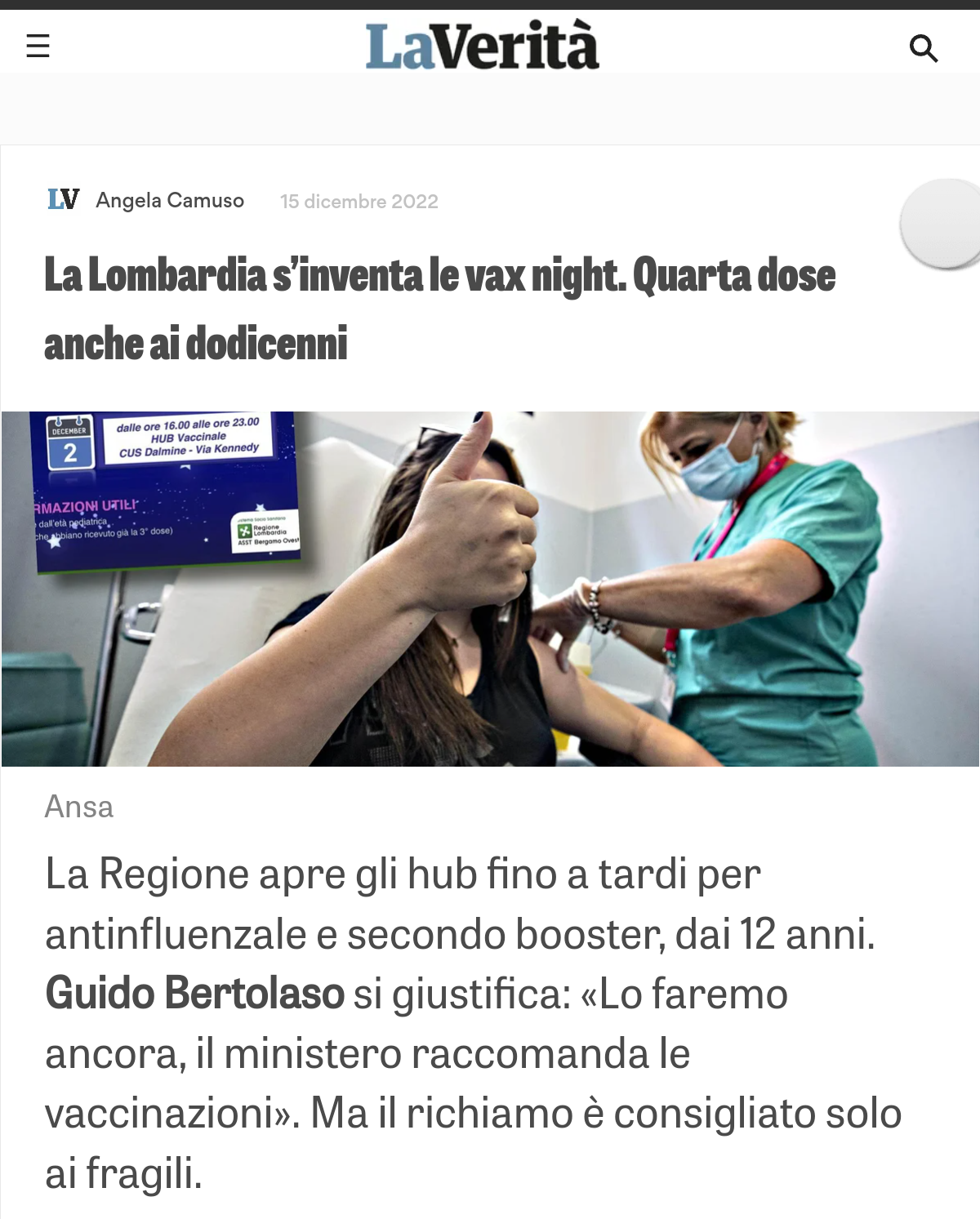Go to La Verità home page logo
Viewport: 980px width, 1219px height.
coord(482,46)
